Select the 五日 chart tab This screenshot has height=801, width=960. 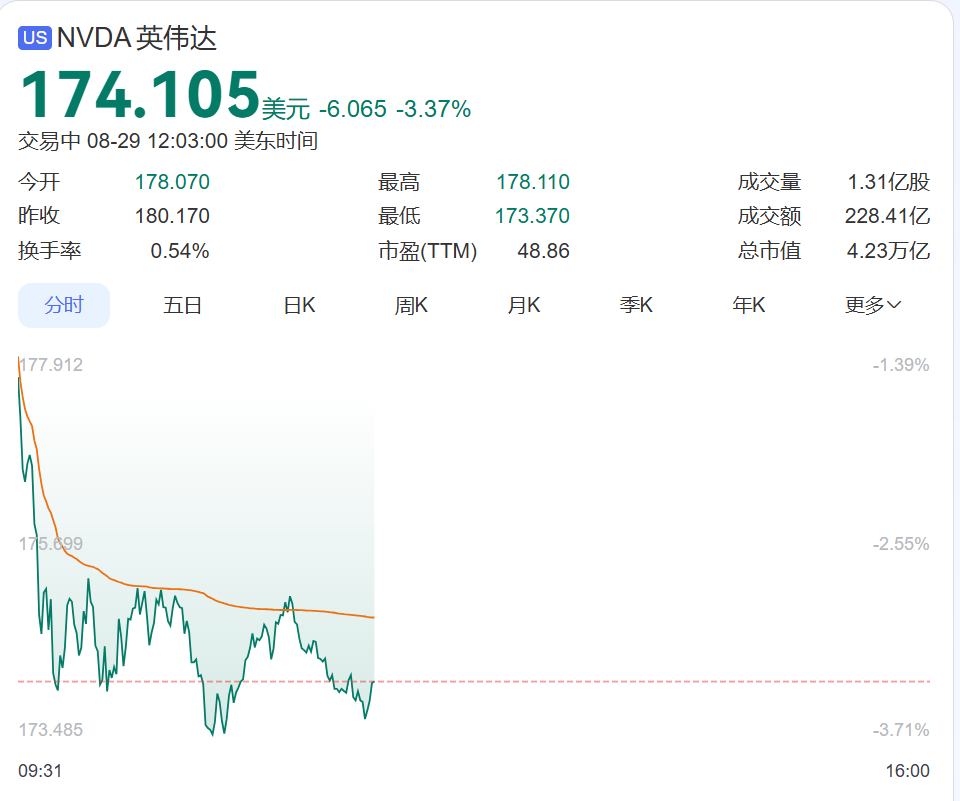tap(183, 305)
